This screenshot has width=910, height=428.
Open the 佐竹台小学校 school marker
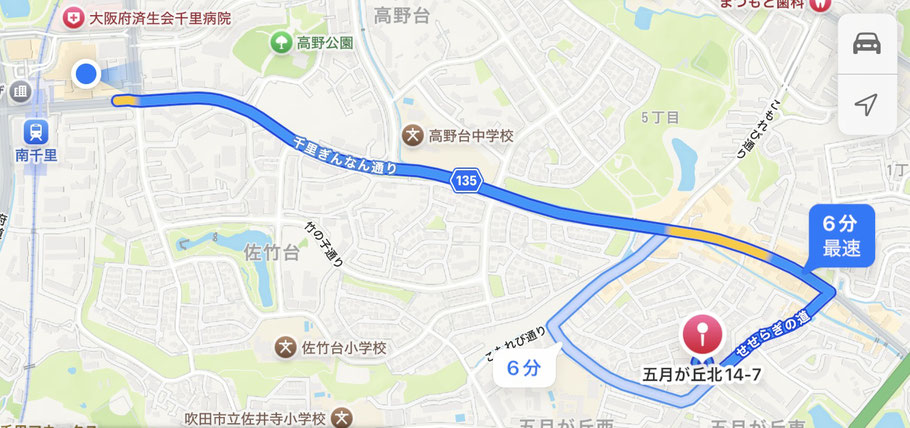287,348
